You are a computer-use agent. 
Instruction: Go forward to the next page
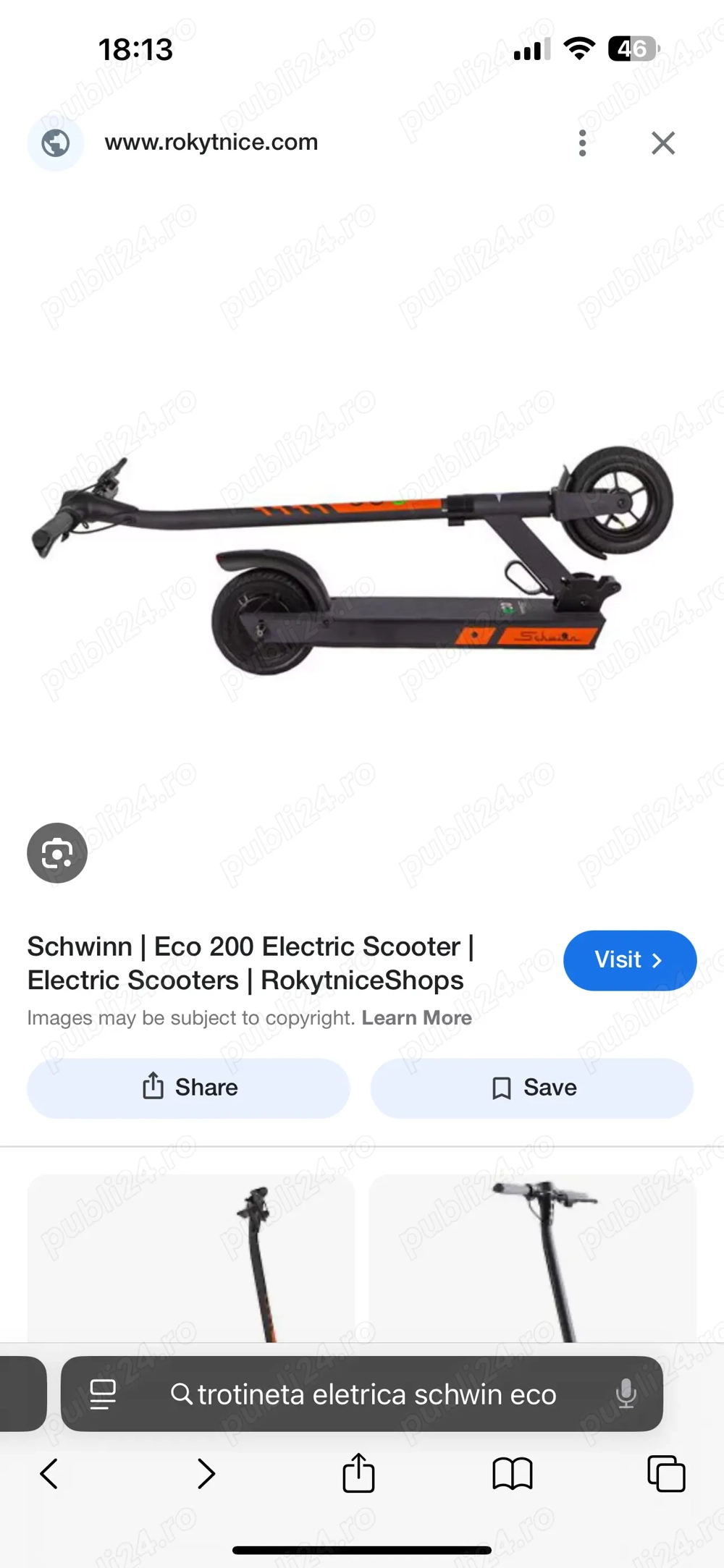(x=206, y=1474)
